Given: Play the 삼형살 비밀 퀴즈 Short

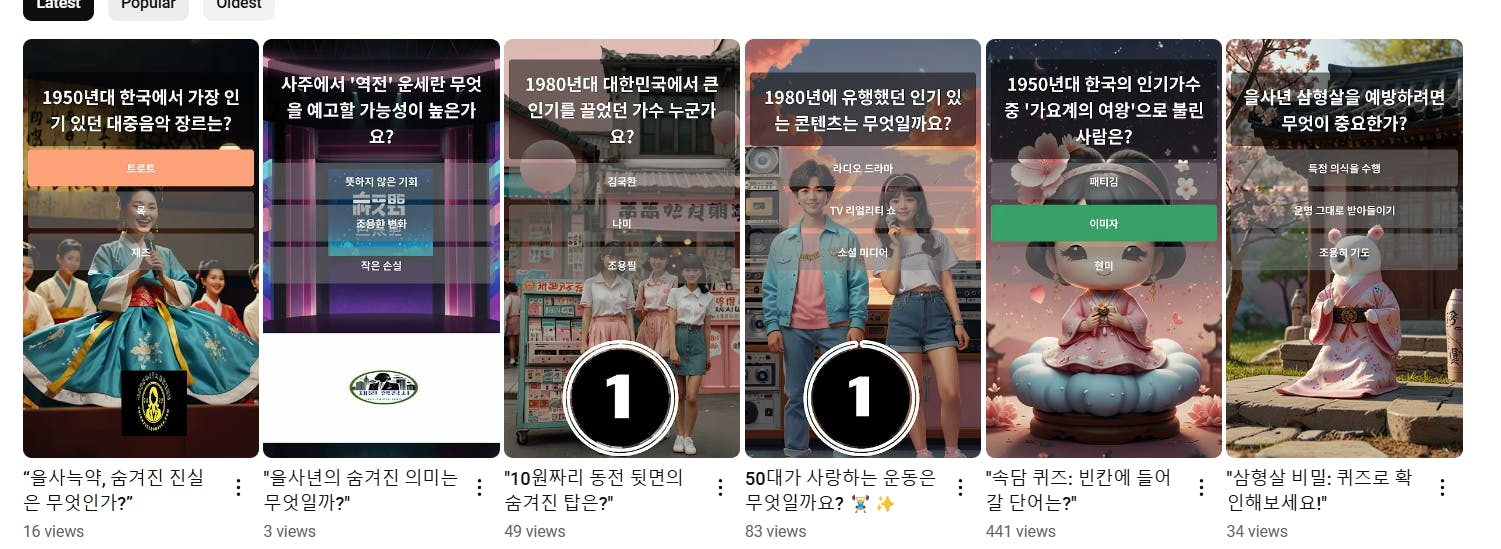Looking at the screenshot, I should click(1344, 248).
